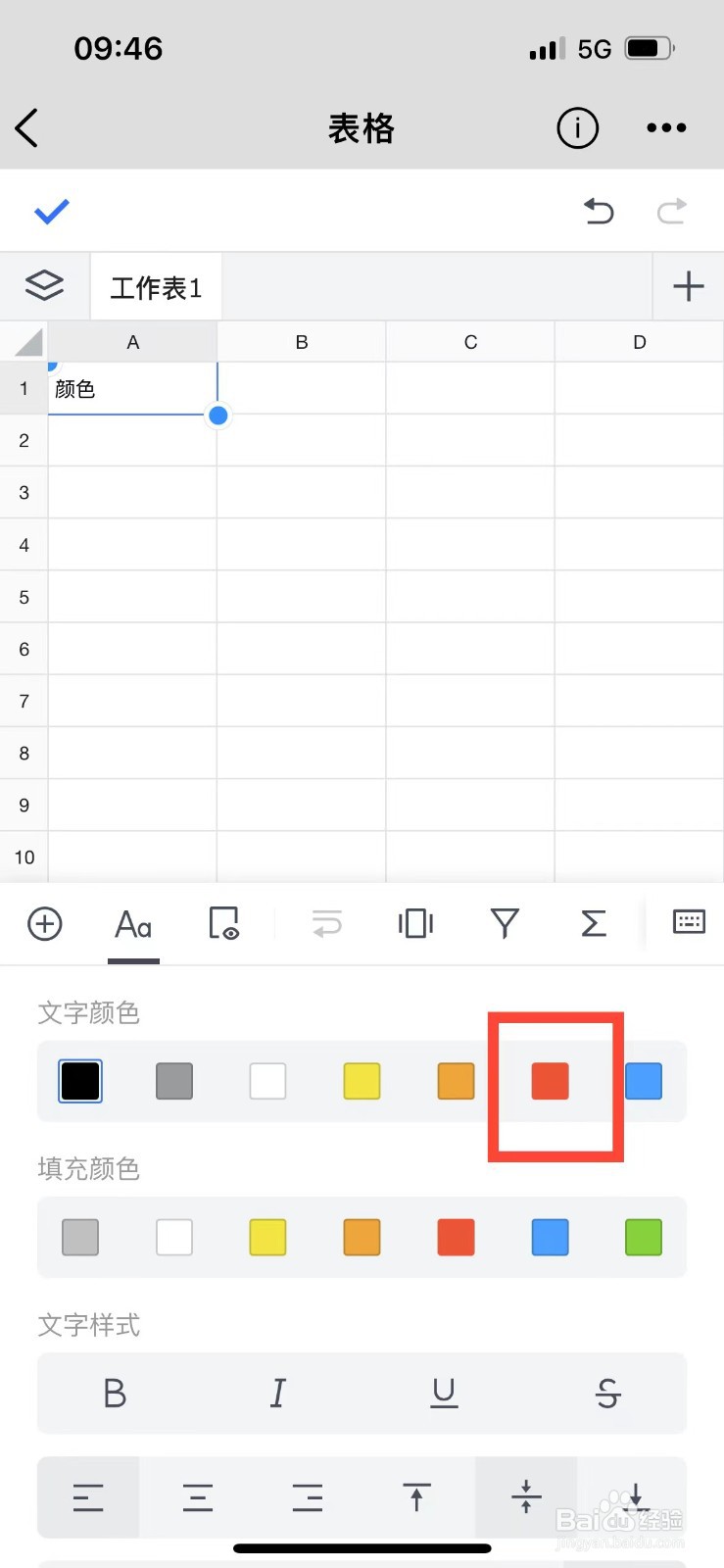Apply strikethrough to the text

(607, 1393)
